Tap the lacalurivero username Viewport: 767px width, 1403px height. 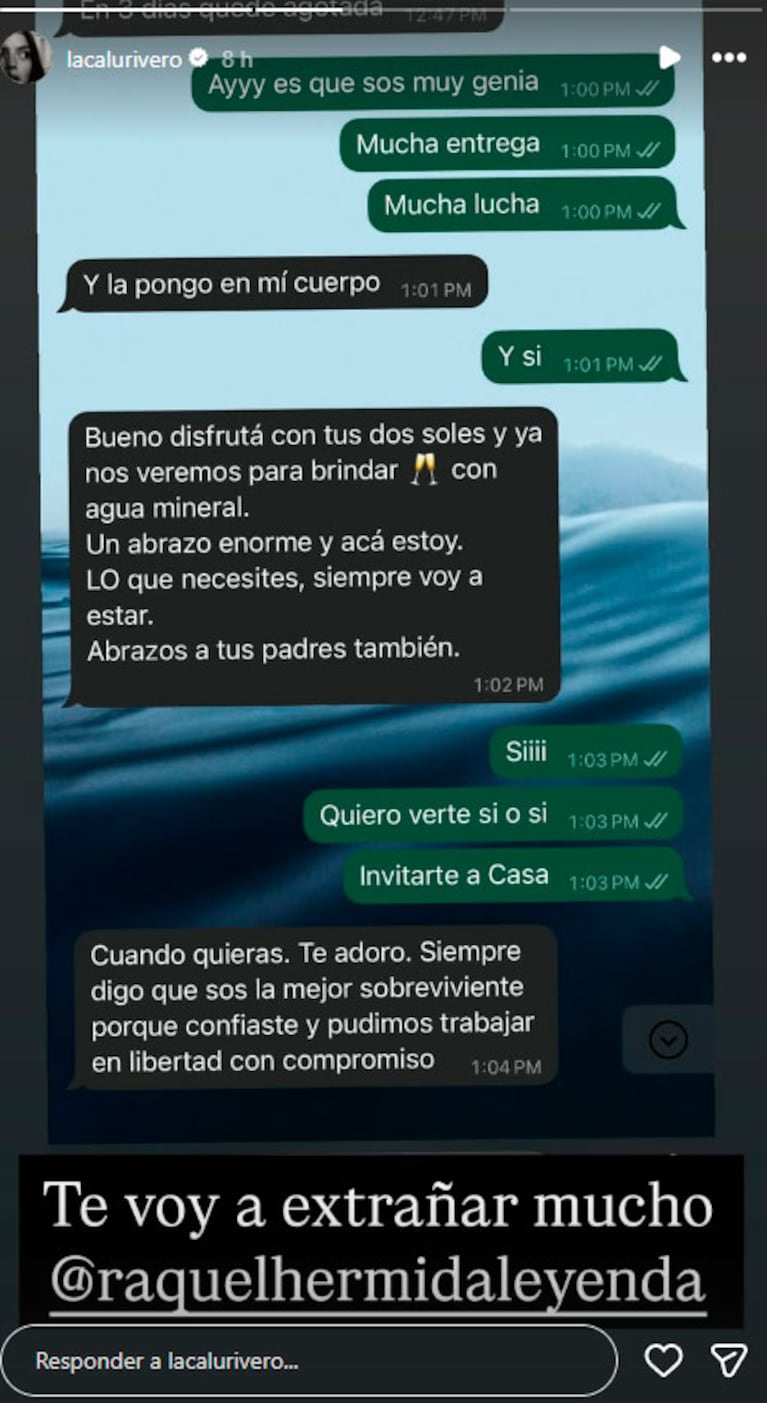(x=124, y=59)
